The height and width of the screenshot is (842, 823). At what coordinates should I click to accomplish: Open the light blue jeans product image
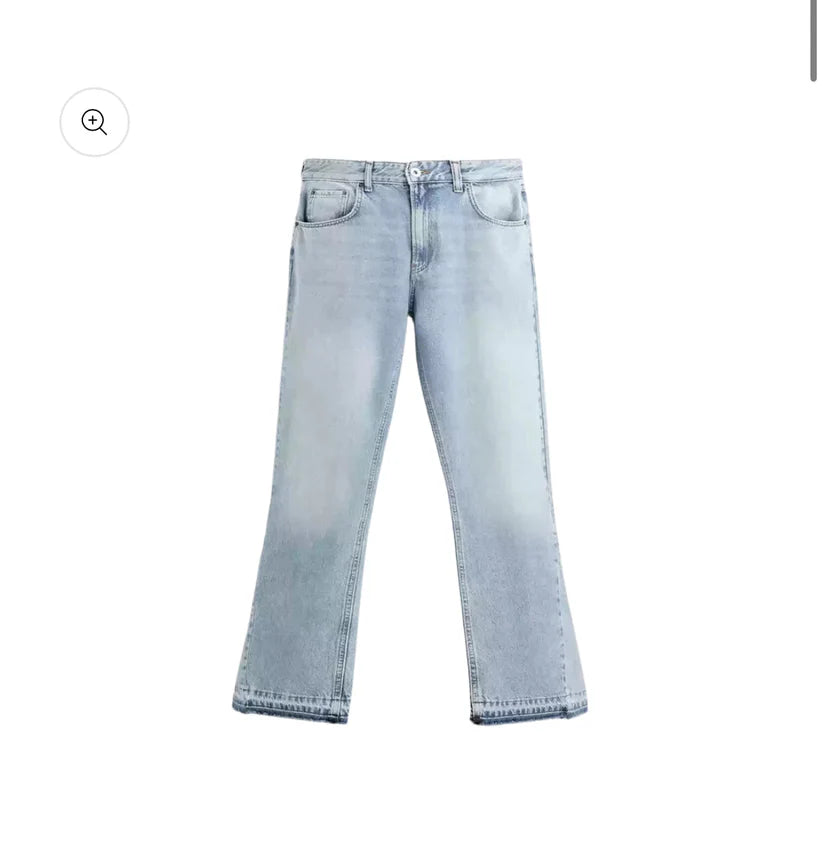click(410, 440)
